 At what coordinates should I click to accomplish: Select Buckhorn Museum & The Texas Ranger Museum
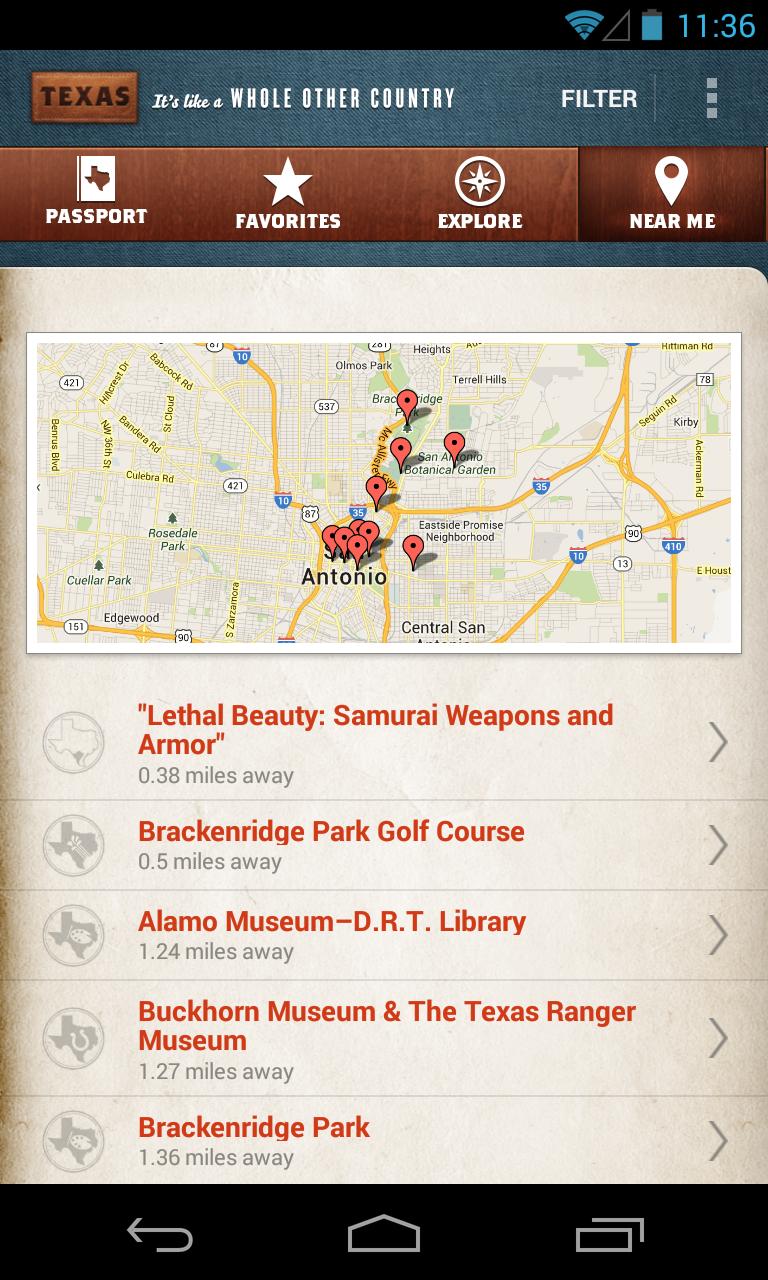(384, 1039)
